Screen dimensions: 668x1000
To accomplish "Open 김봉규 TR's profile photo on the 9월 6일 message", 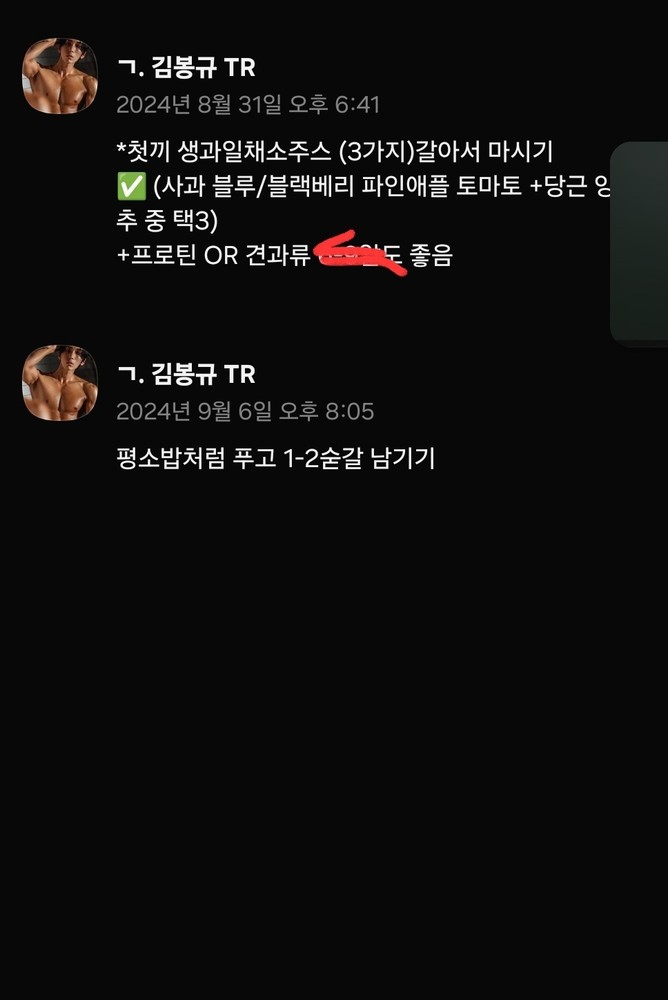I will (x=60, y=383).
